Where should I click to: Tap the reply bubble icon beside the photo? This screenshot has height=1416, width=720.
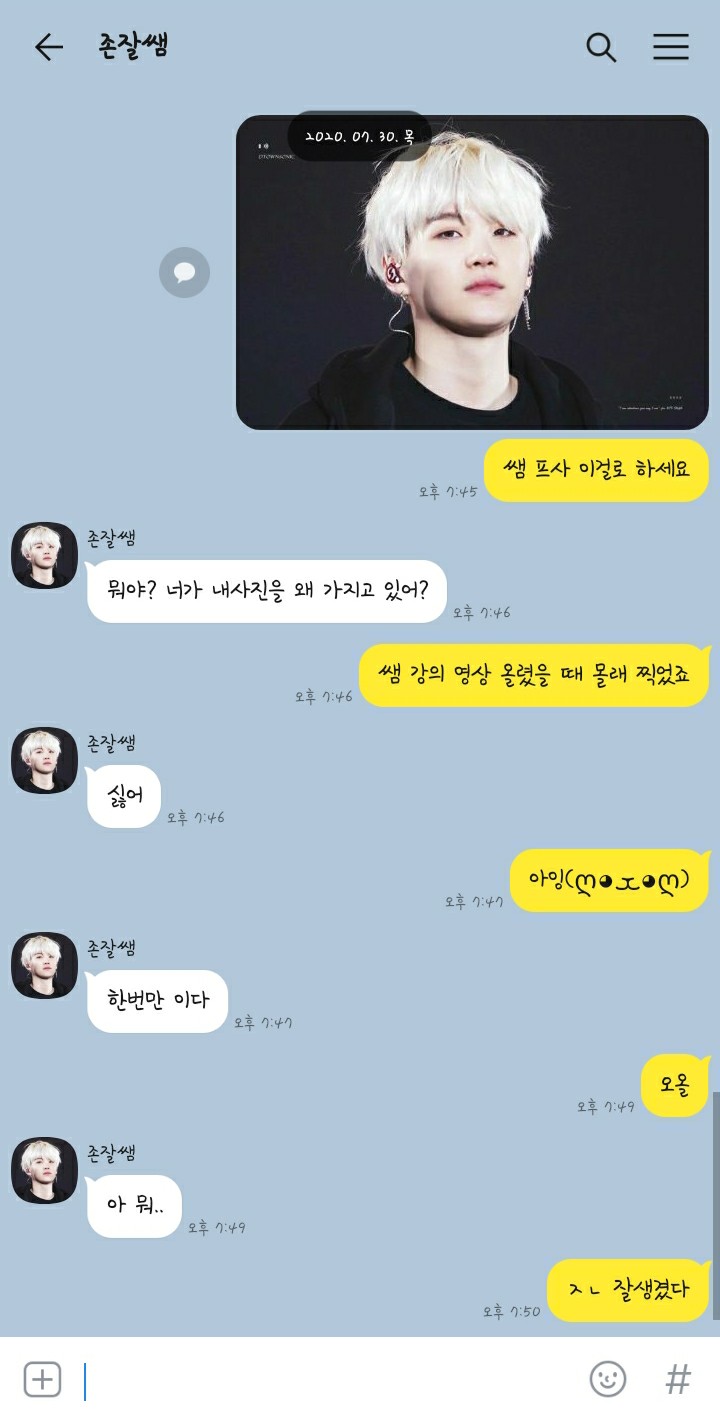[184, 272]
